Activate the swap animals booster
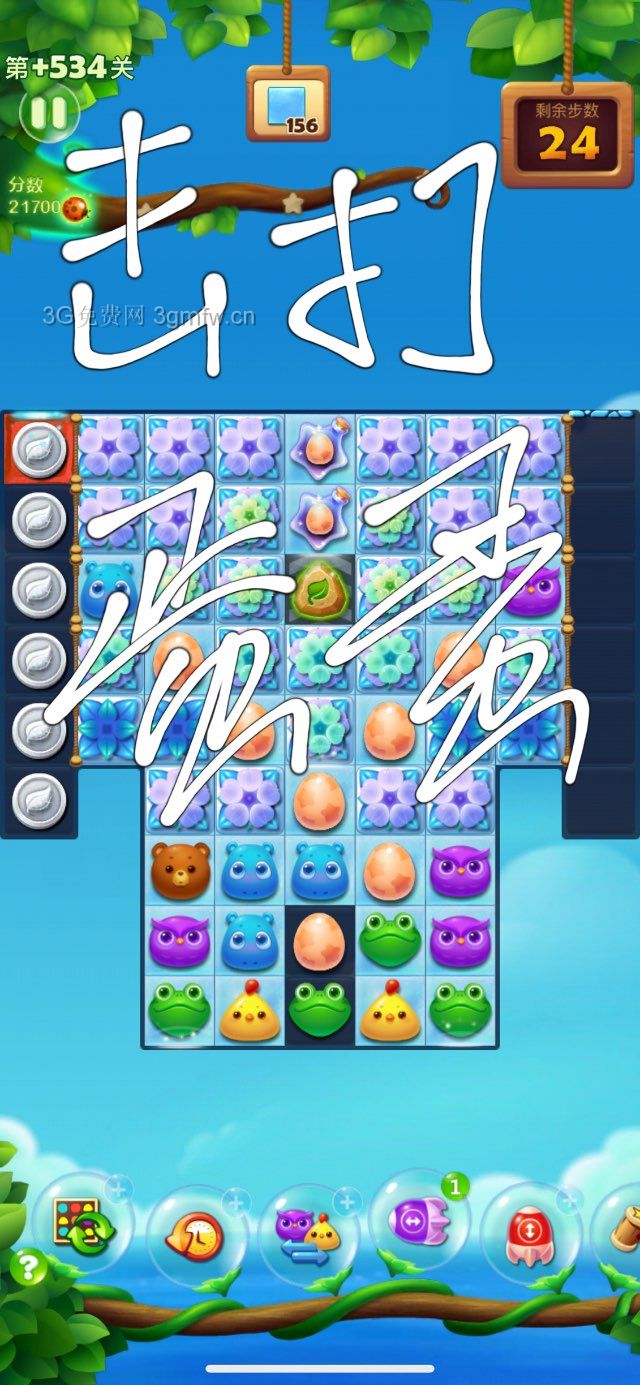 tap(308, 1237)
